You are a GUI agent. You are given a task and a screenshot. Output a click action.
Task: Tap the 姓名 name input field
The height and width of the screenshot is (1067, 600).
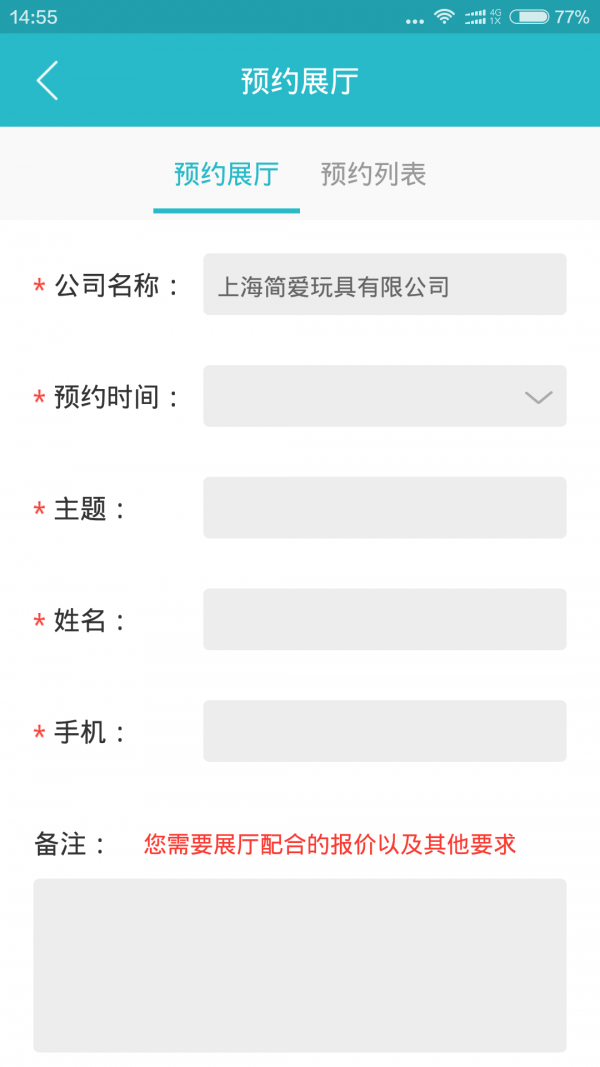tap(384, 619)
